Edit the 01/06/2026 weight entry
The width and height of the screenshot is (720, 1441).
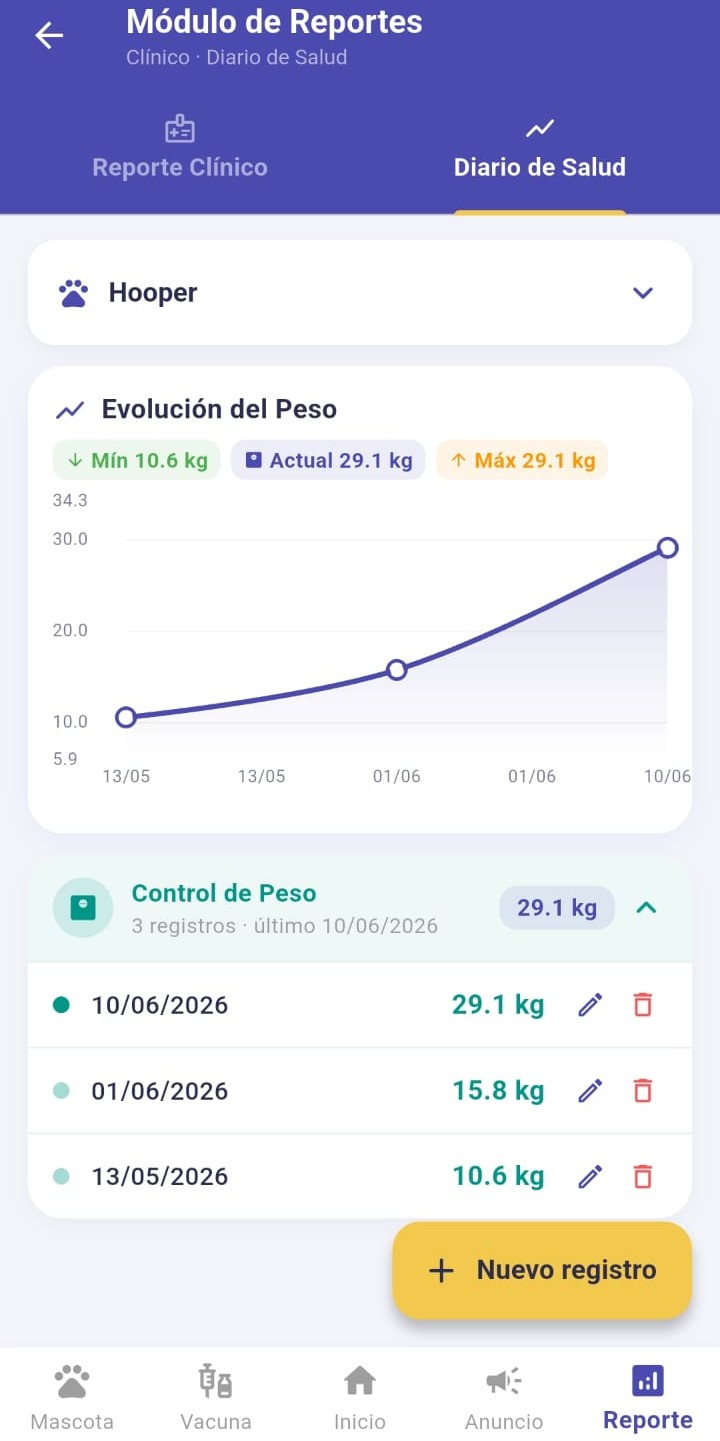click(x=591, y=1091)
